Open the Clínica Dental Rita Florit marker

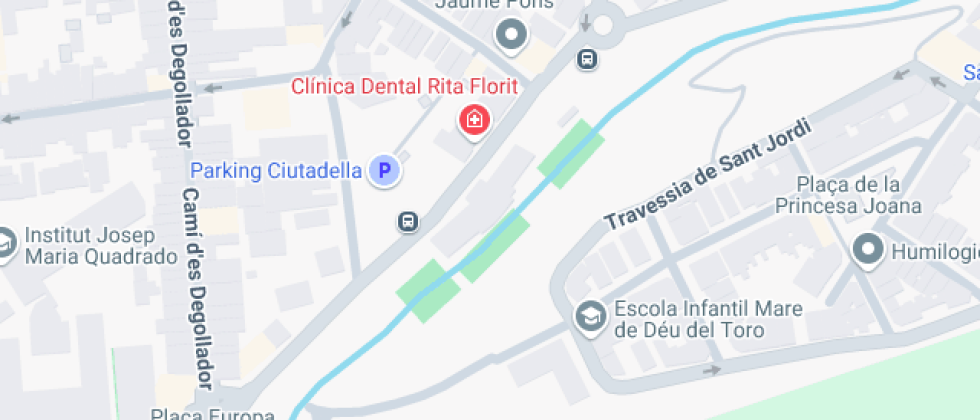[x=474, y=122]
